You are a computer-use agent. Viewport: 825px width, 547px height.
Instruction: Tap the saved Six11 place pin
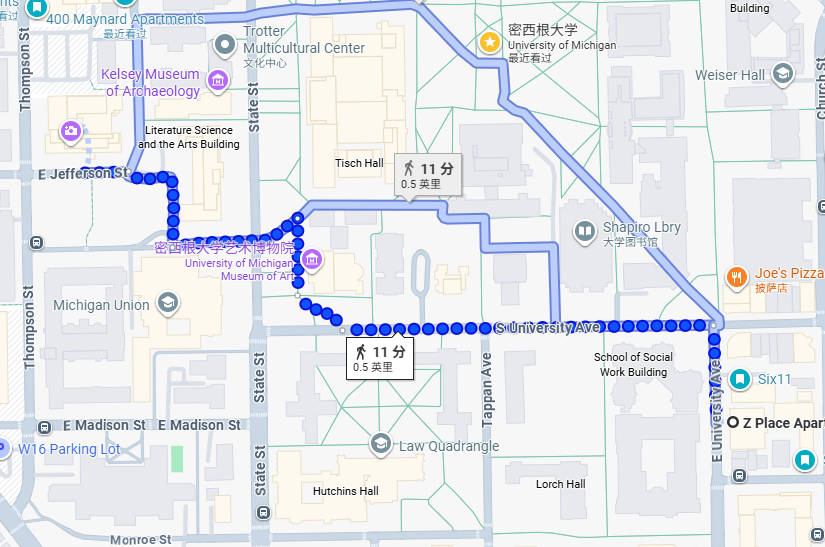coord(739,379)
